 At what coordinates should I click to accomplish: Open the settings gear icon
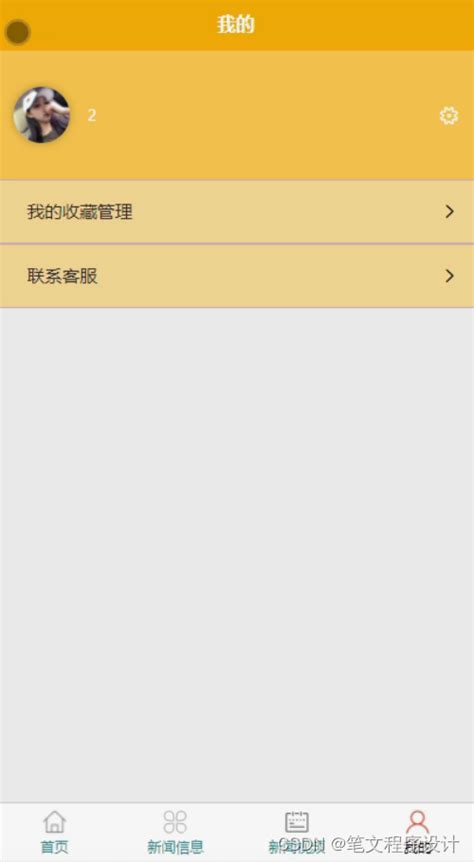pyautogui.click(x=449, y=116)
